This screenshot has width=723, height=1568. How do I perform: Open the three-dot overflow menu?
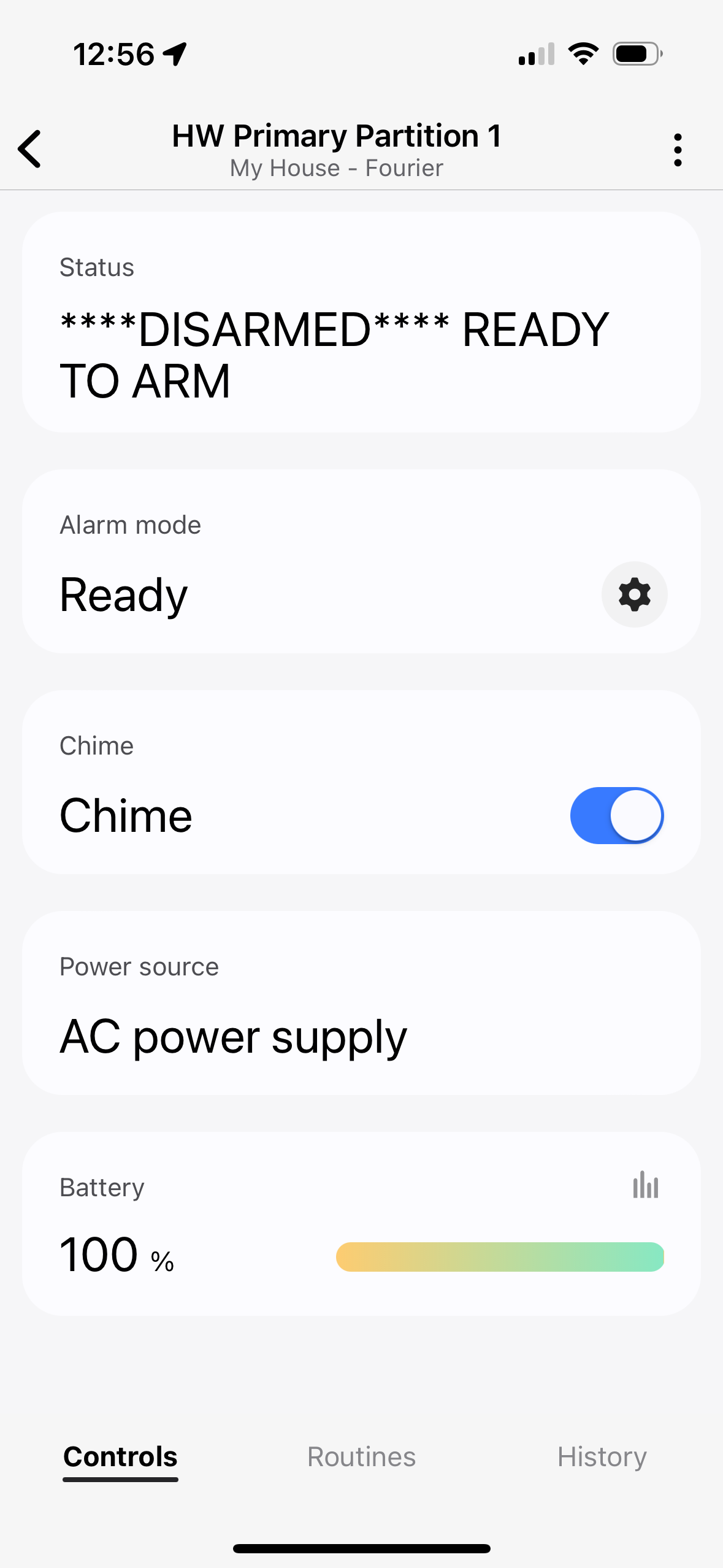pos(677,150)
